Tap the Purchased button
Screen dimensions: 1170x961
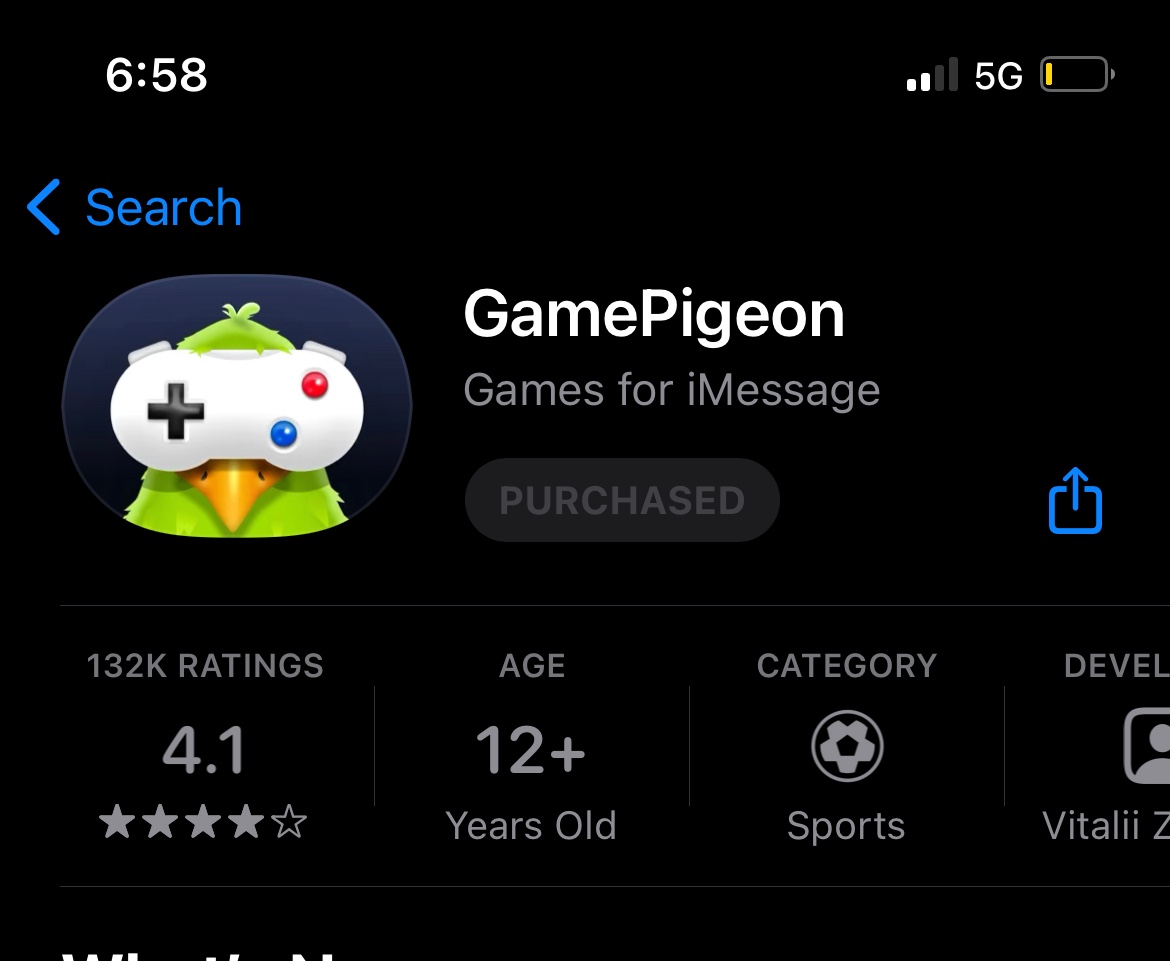[x=622, y=500]
